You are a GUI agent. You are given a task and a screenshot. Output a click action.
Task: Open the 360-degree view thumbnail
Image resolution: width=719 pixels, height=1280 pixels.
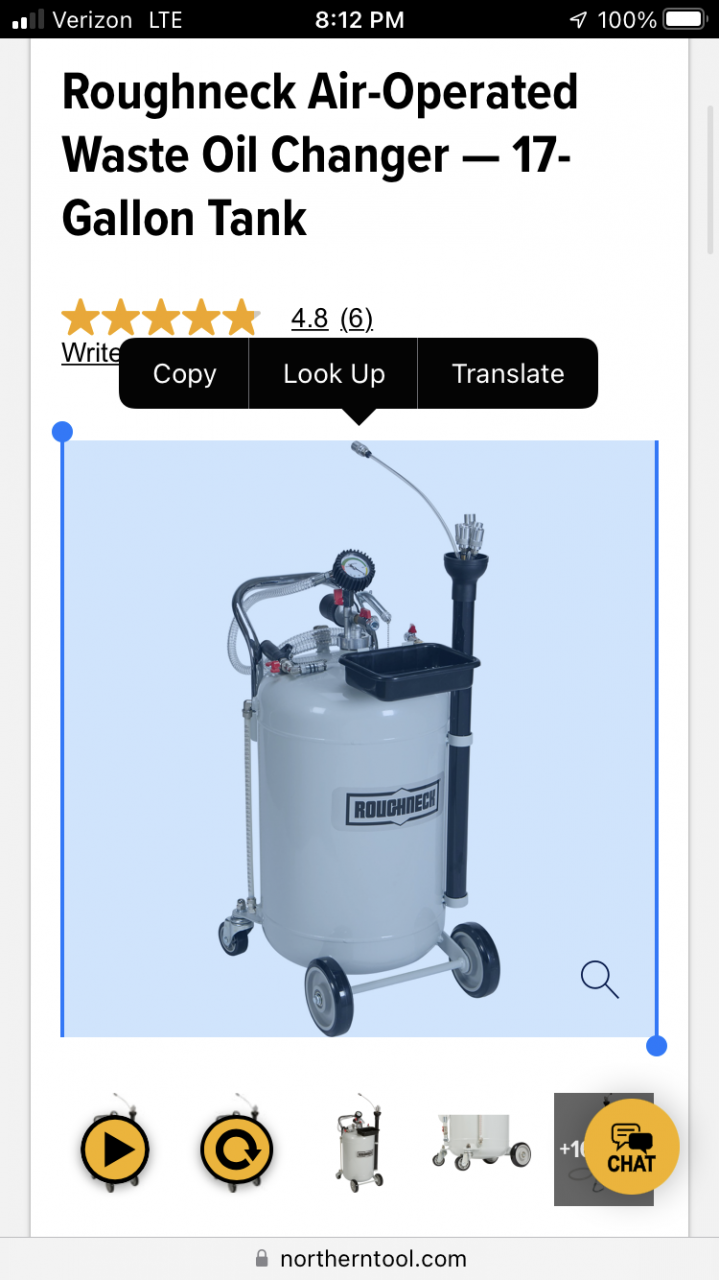click(237, 1150)
